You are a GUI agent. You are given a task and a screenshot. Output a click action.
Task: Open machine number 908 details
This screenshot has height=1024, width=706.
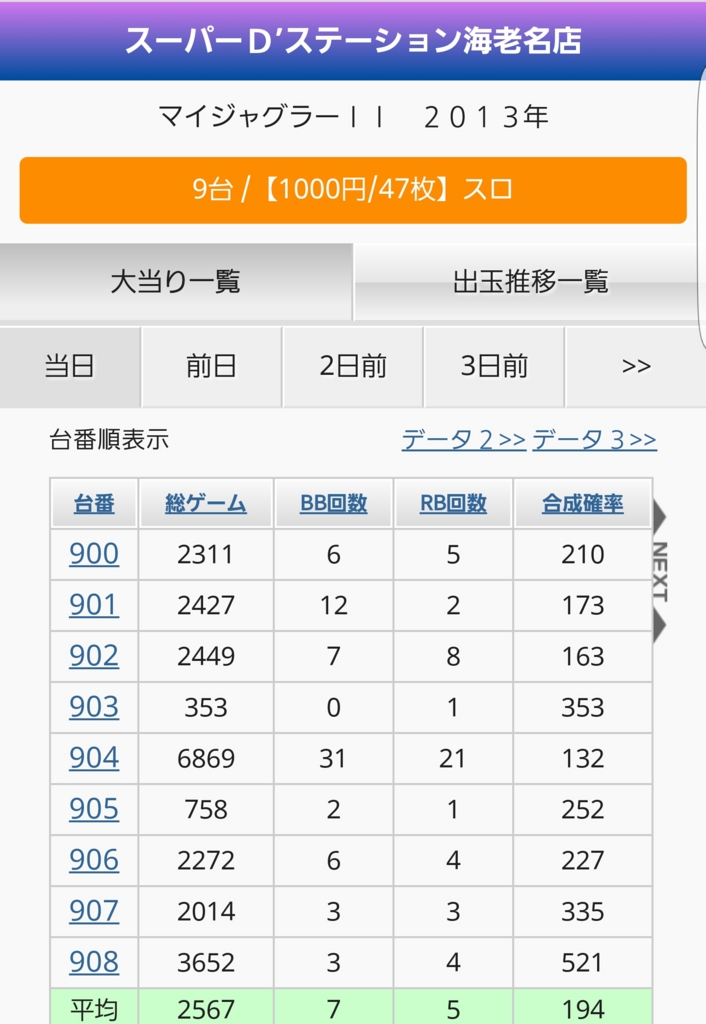94,962
